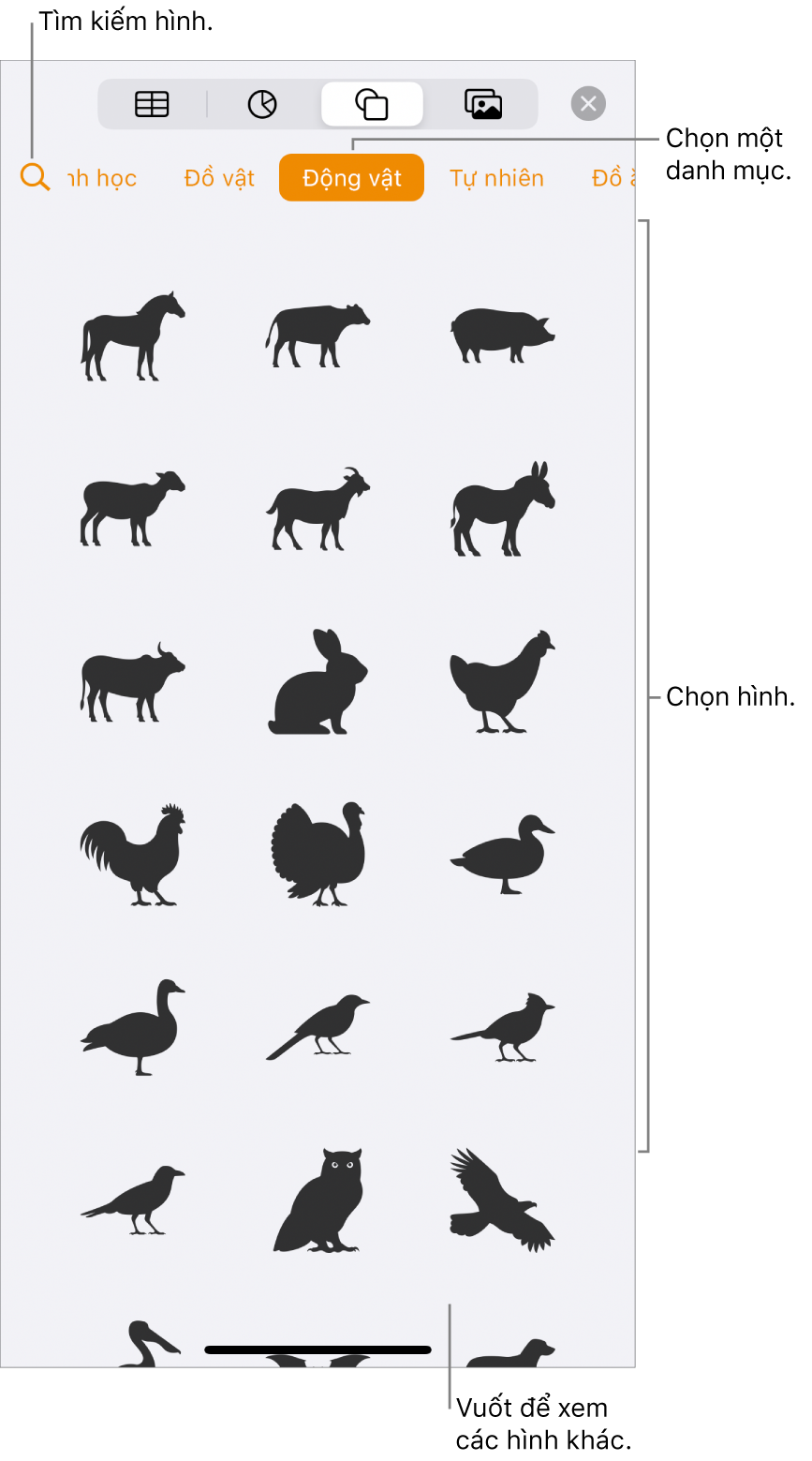Add the goat shape

[x=317, y=508]
